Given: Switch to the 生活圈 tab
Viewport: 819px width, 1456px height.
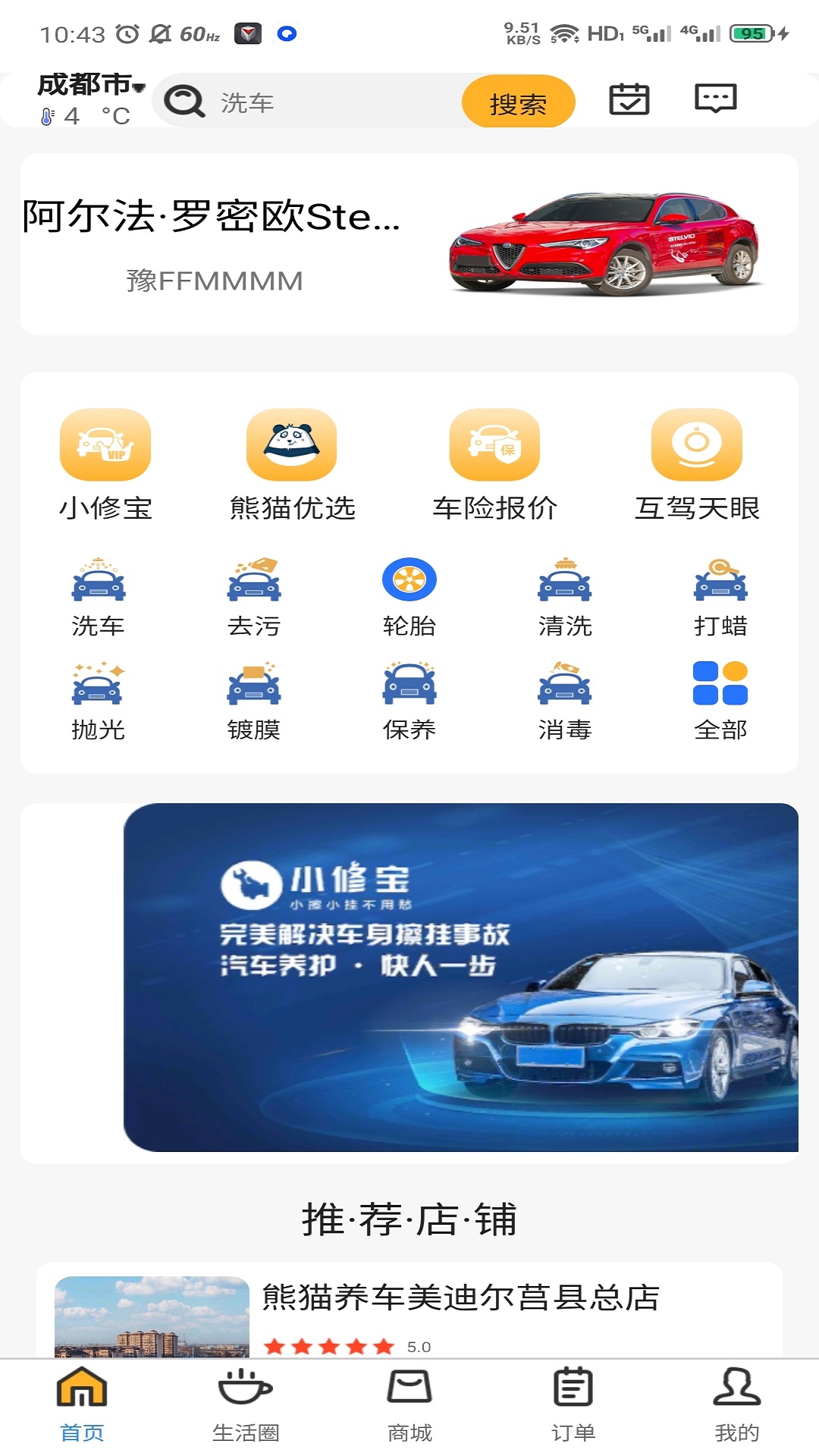Looking at the screenshot, I should [x=246, y=1404].
